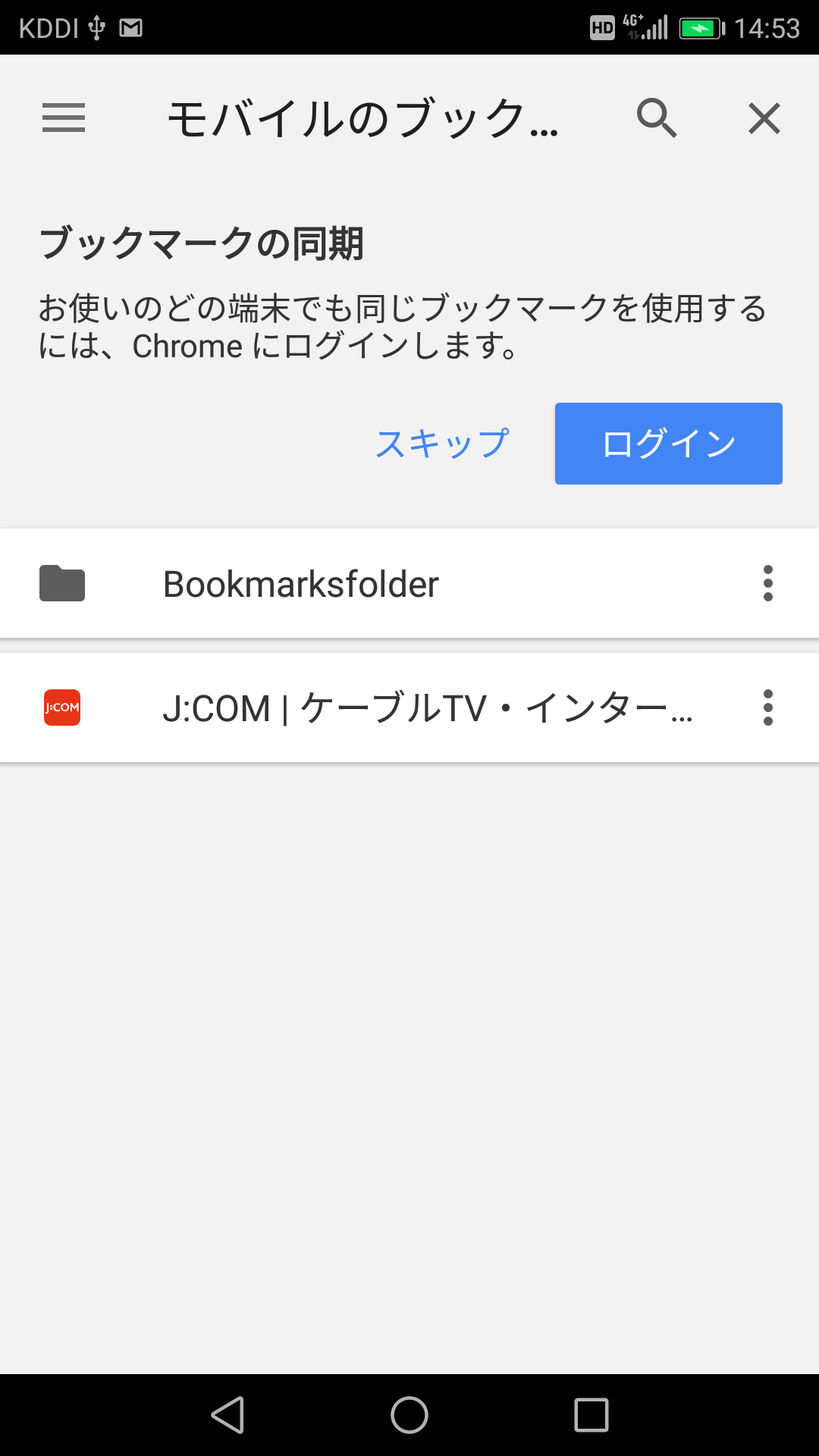
Task: Open options for Bookmarksfolder
Action: tap(768, 583)
